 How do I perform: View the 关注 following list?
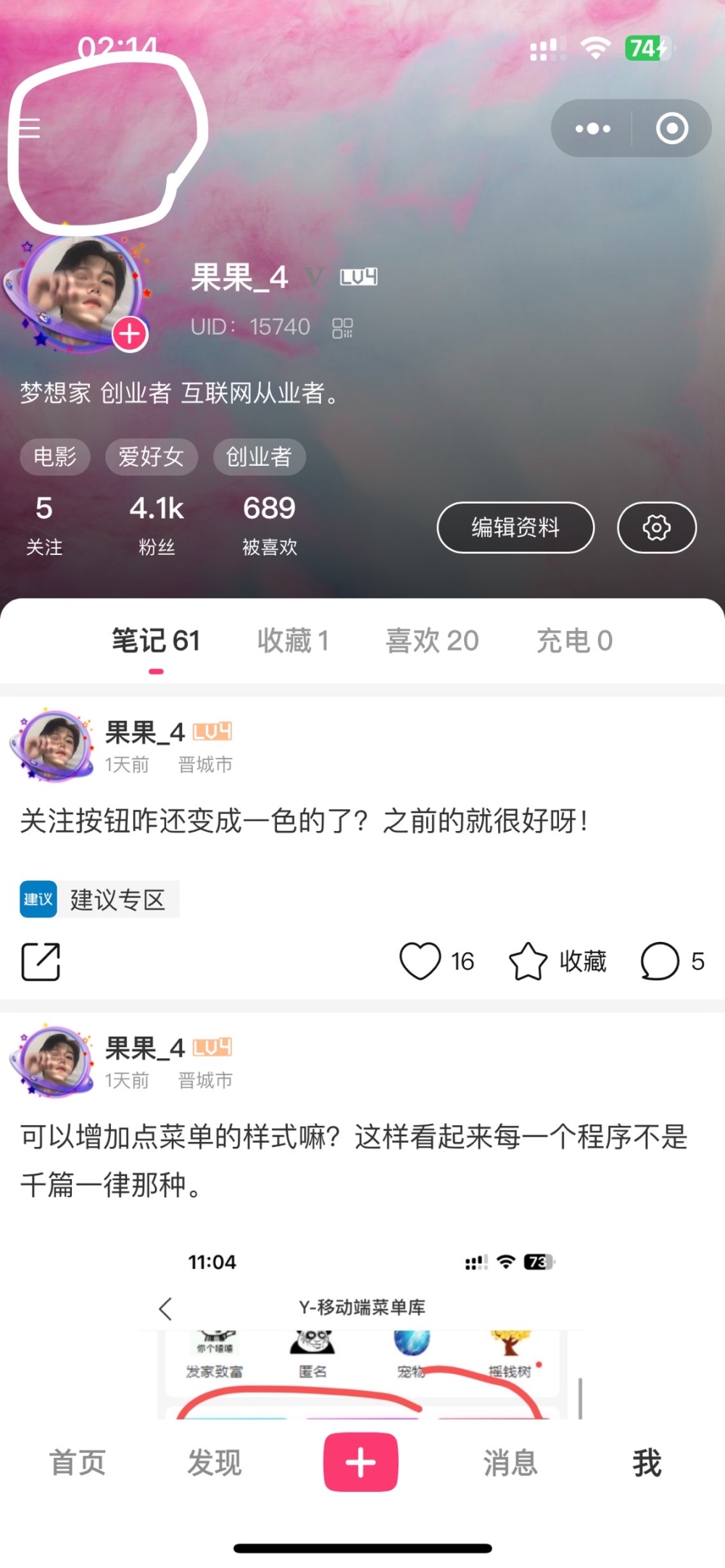(x=44, y=525)
